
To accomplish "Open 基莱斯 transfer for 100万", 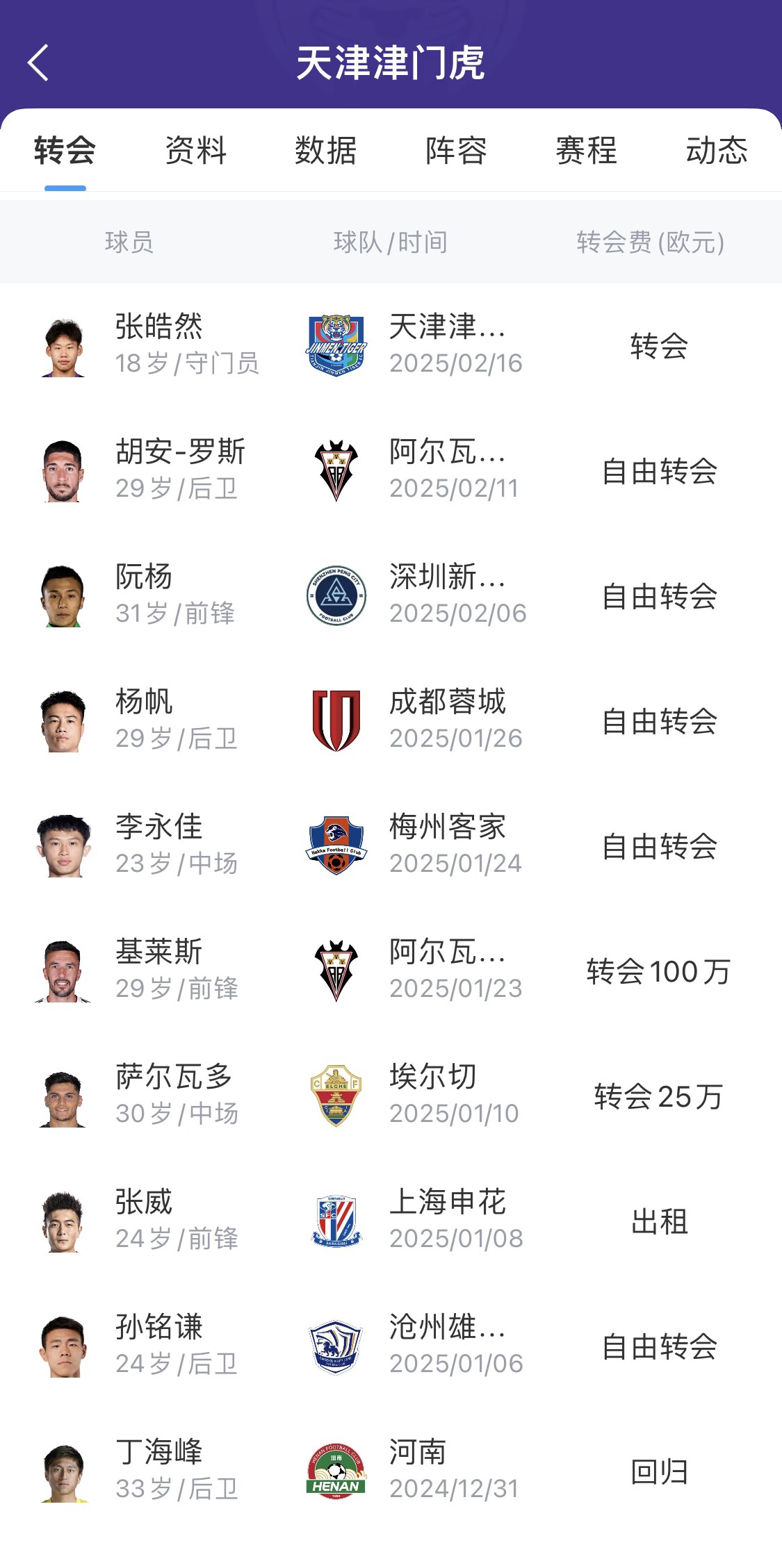I will pos(391,971).
